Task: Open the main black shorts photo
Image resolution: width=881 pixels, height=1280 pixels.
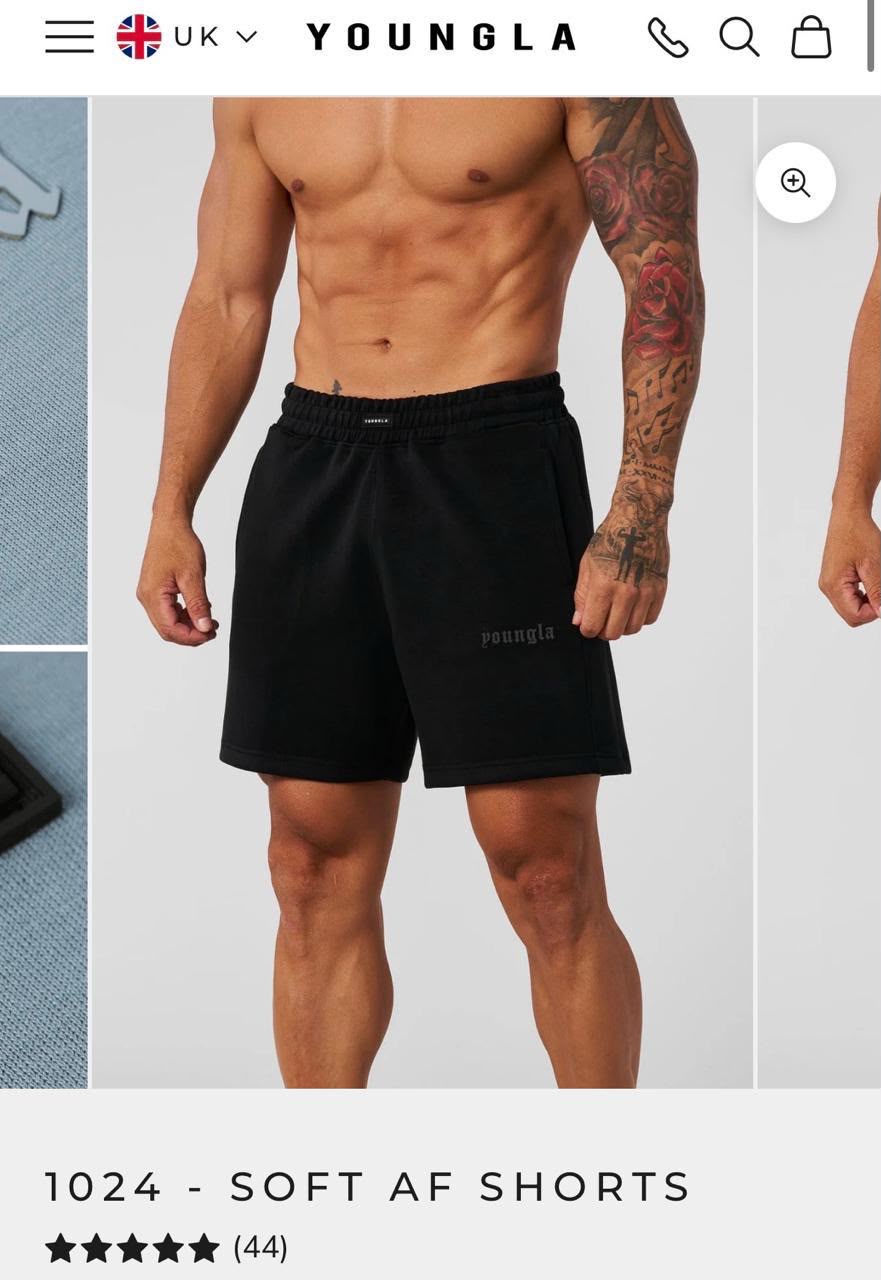Action: point(422,592)
